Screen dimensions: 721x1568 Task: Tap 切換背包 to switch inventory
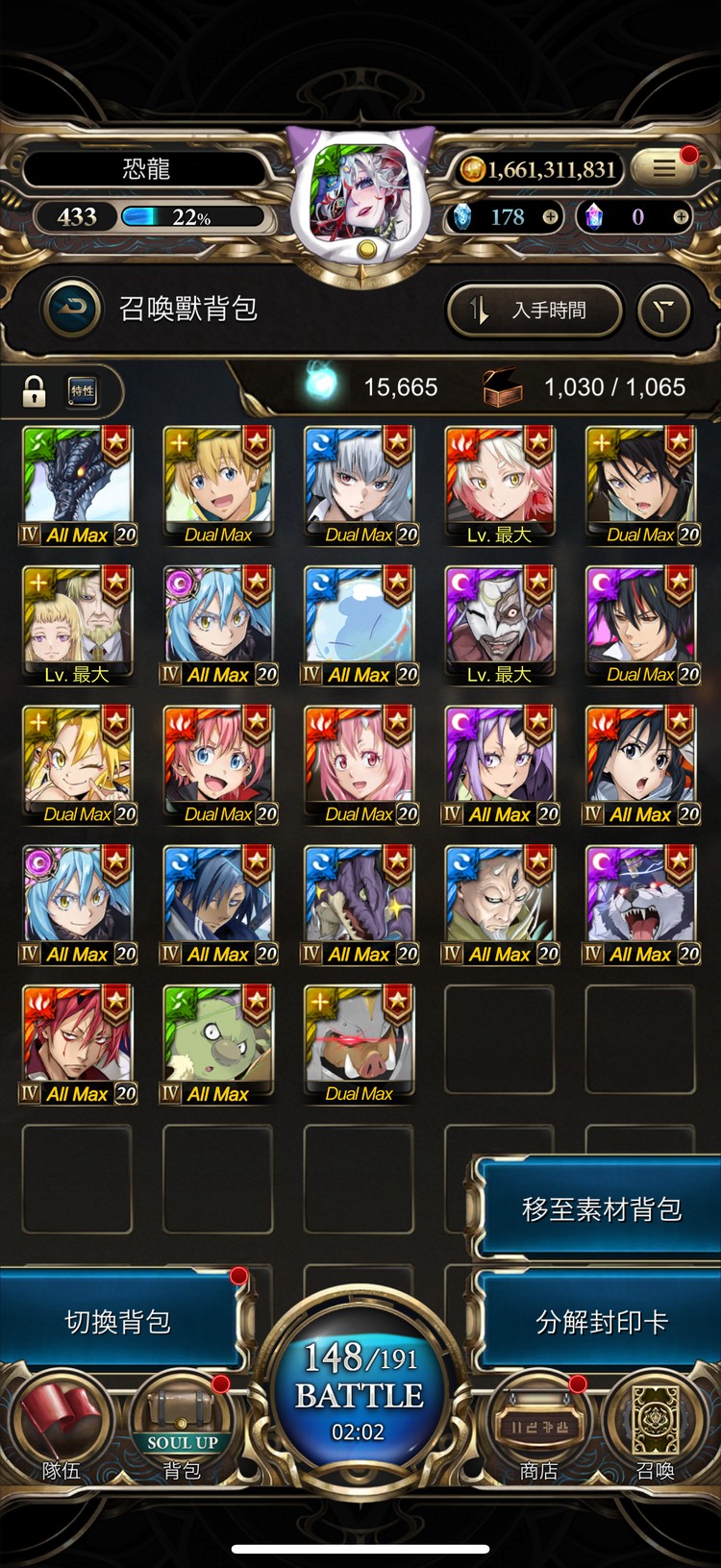pyautogui.click(x=117, y=1322)
